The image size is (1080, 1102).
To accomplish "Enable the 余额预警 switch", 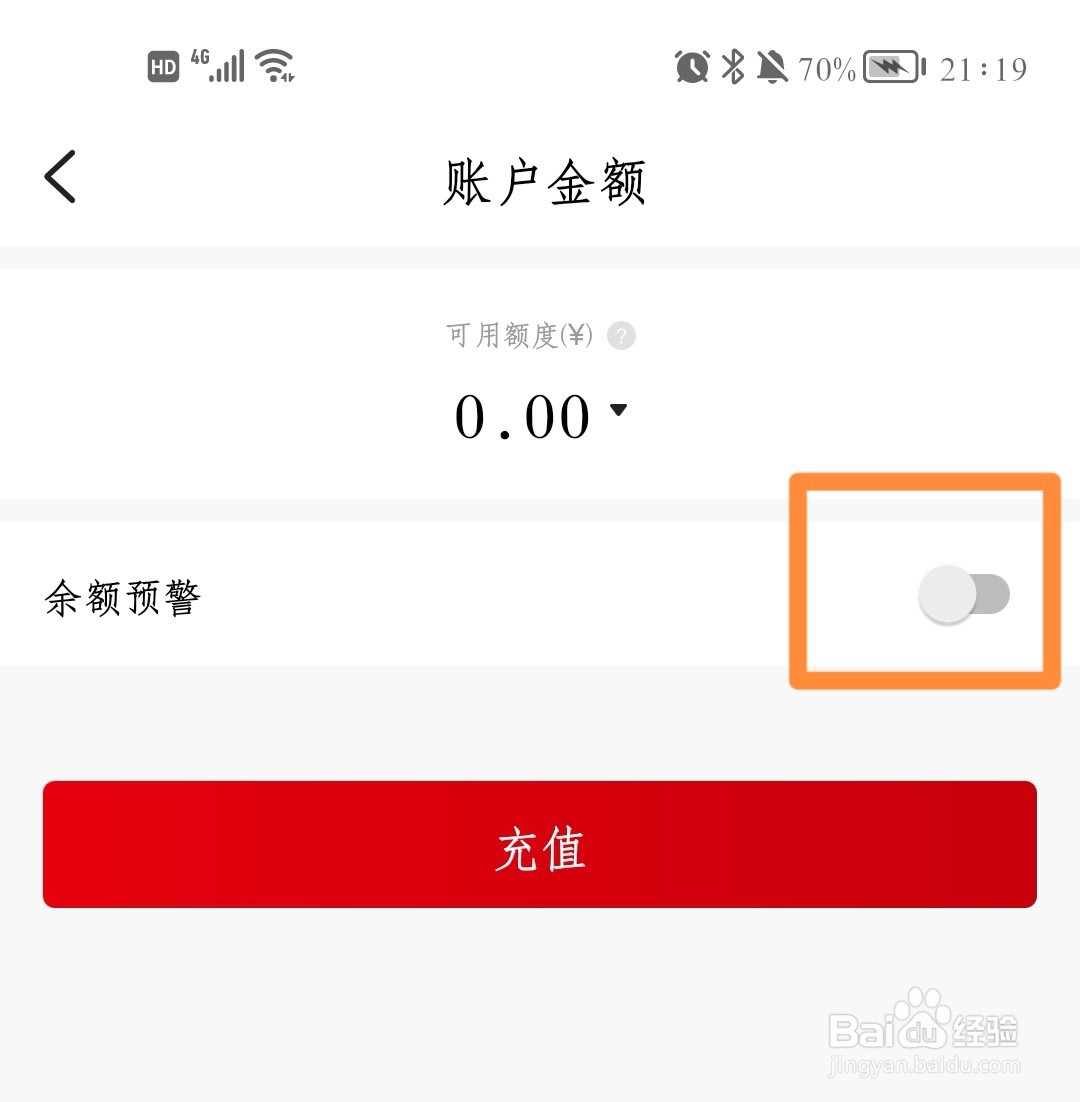I will [x=964, y=596].
